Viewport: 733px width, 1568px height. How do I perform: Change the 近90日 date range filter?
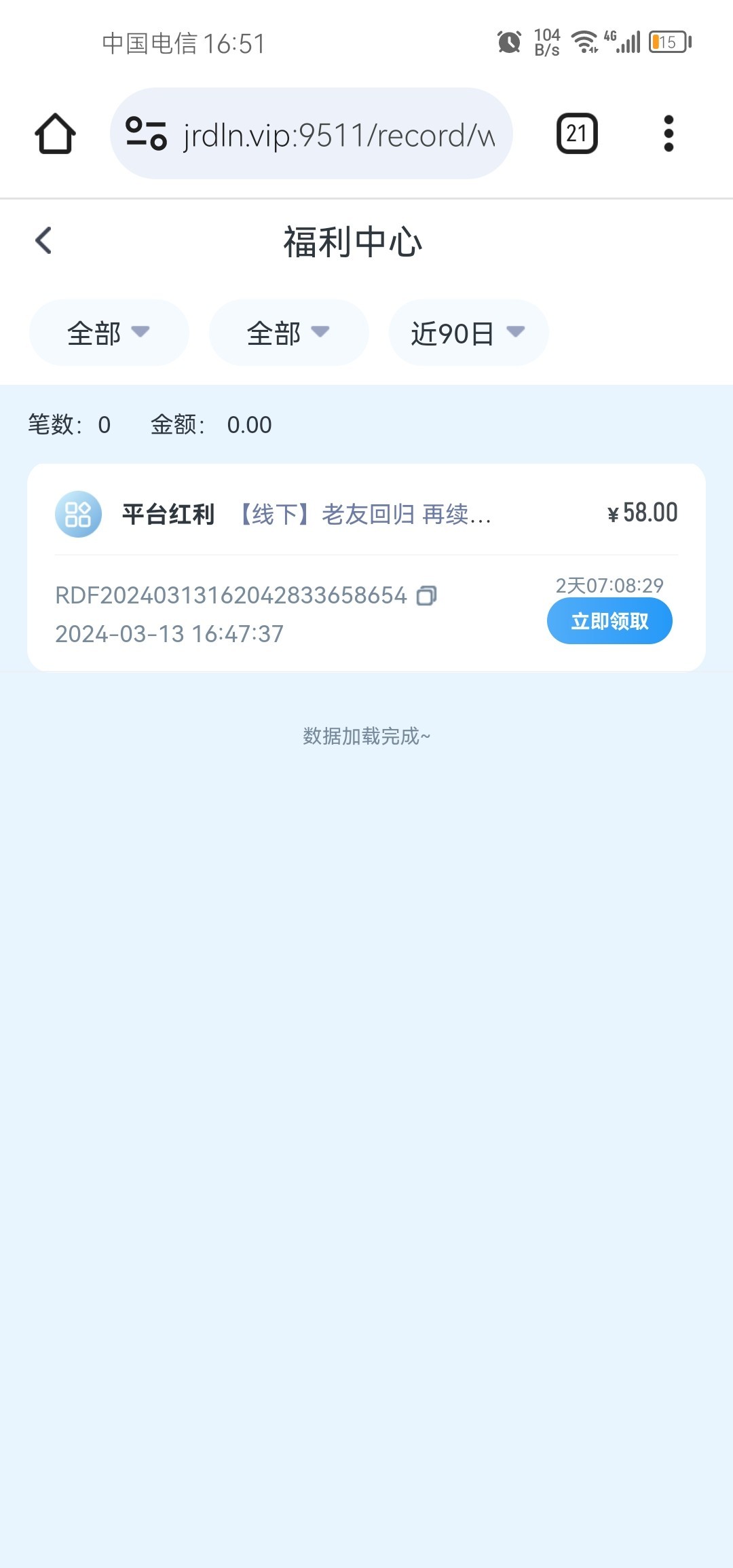click(468, 333)
